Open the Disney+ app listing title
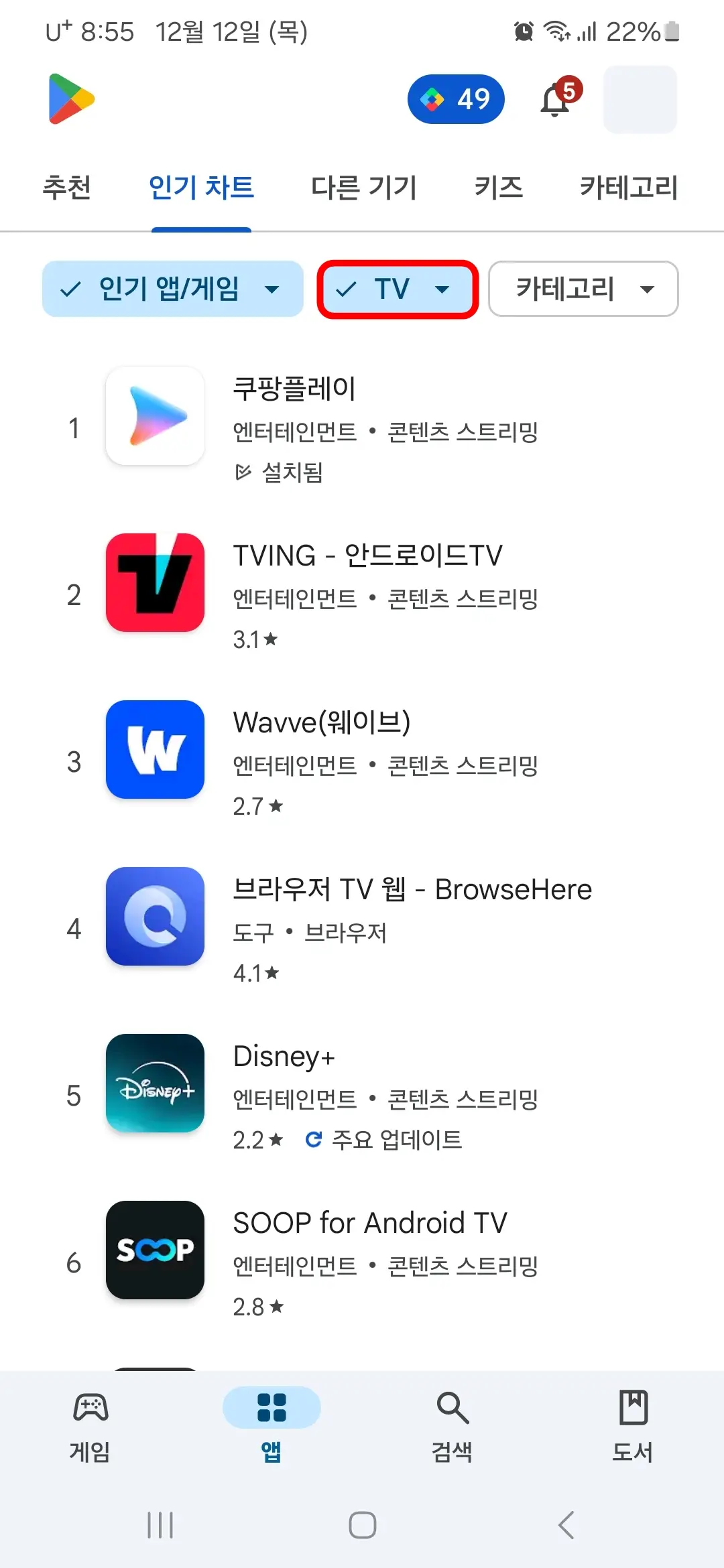724x1568 pixels. click(x=284, y=1055)
